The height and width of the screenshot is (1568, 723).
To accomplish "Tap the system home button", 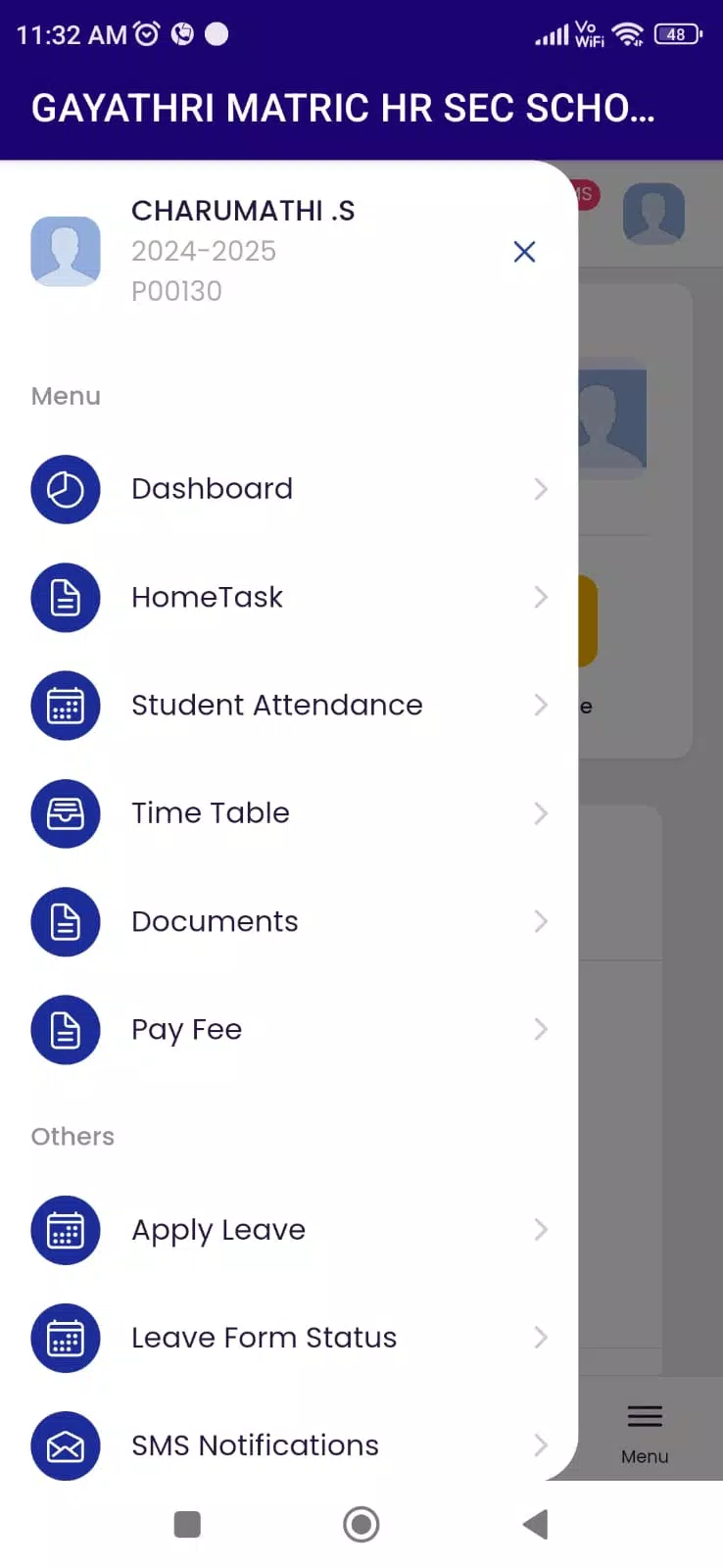I will click(x=361, y=1524).
